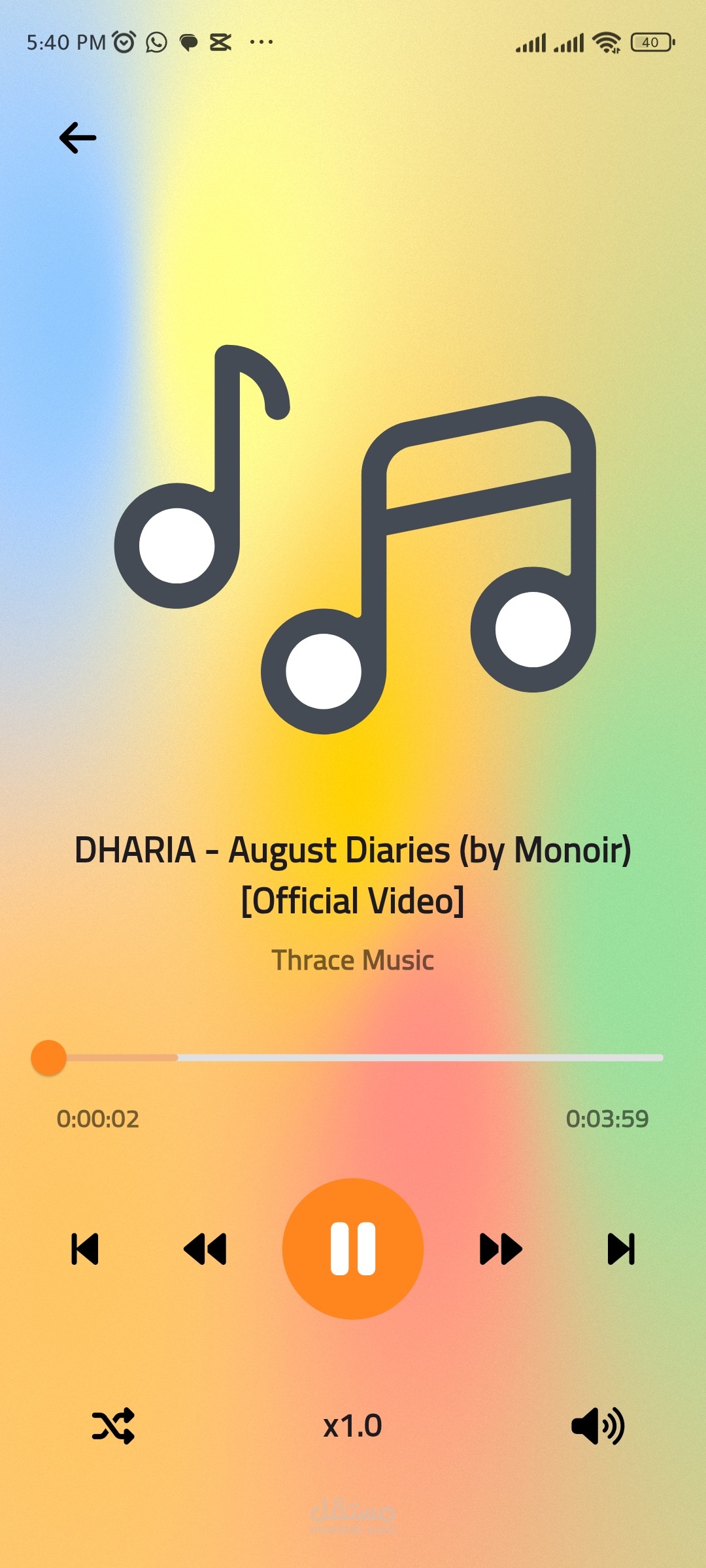706x1568 pixels.
Task: Skip to the next track
Action: click(621, 1249)
